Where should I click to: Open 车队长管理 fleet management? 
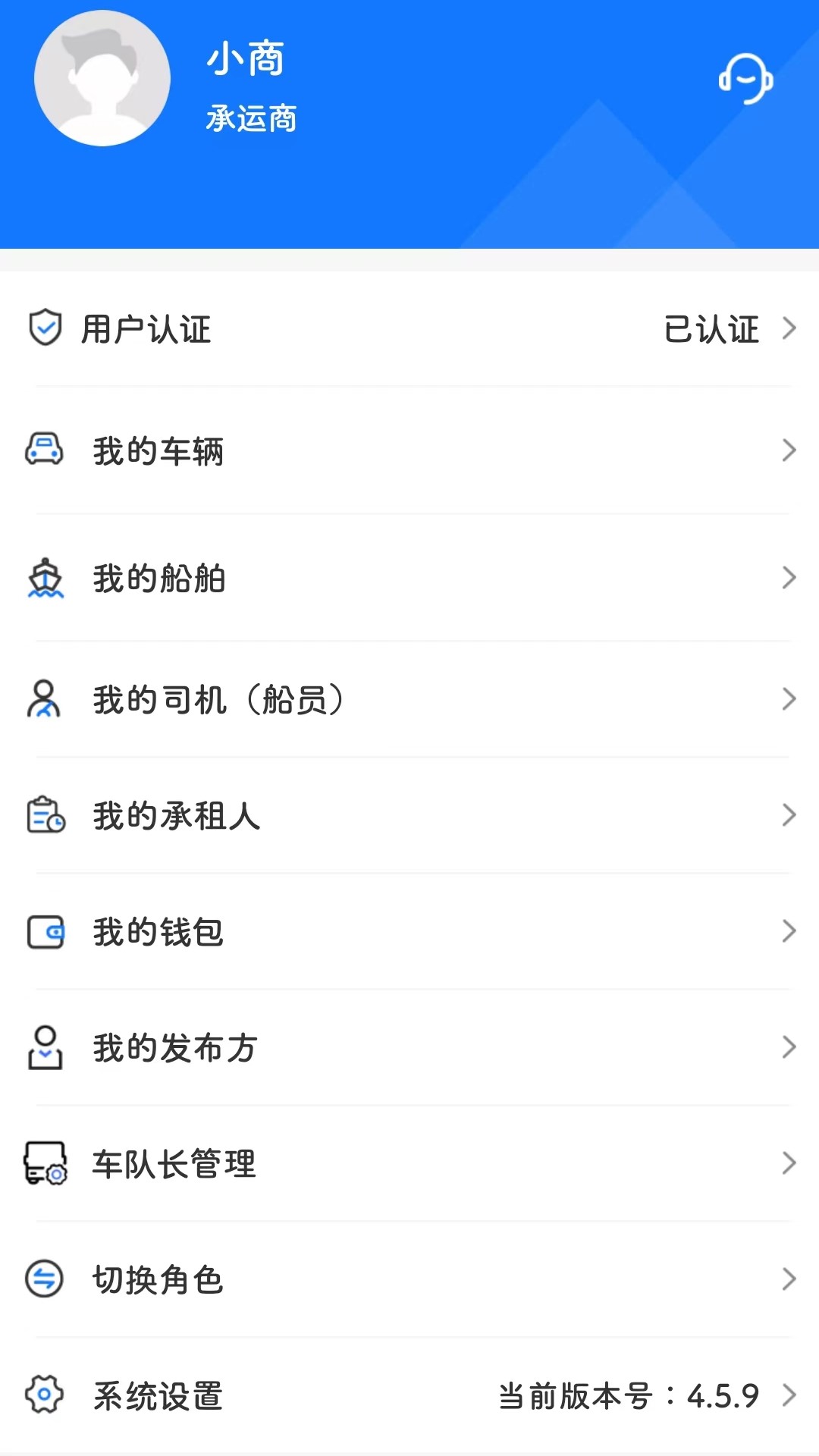tap(409, 1164)
